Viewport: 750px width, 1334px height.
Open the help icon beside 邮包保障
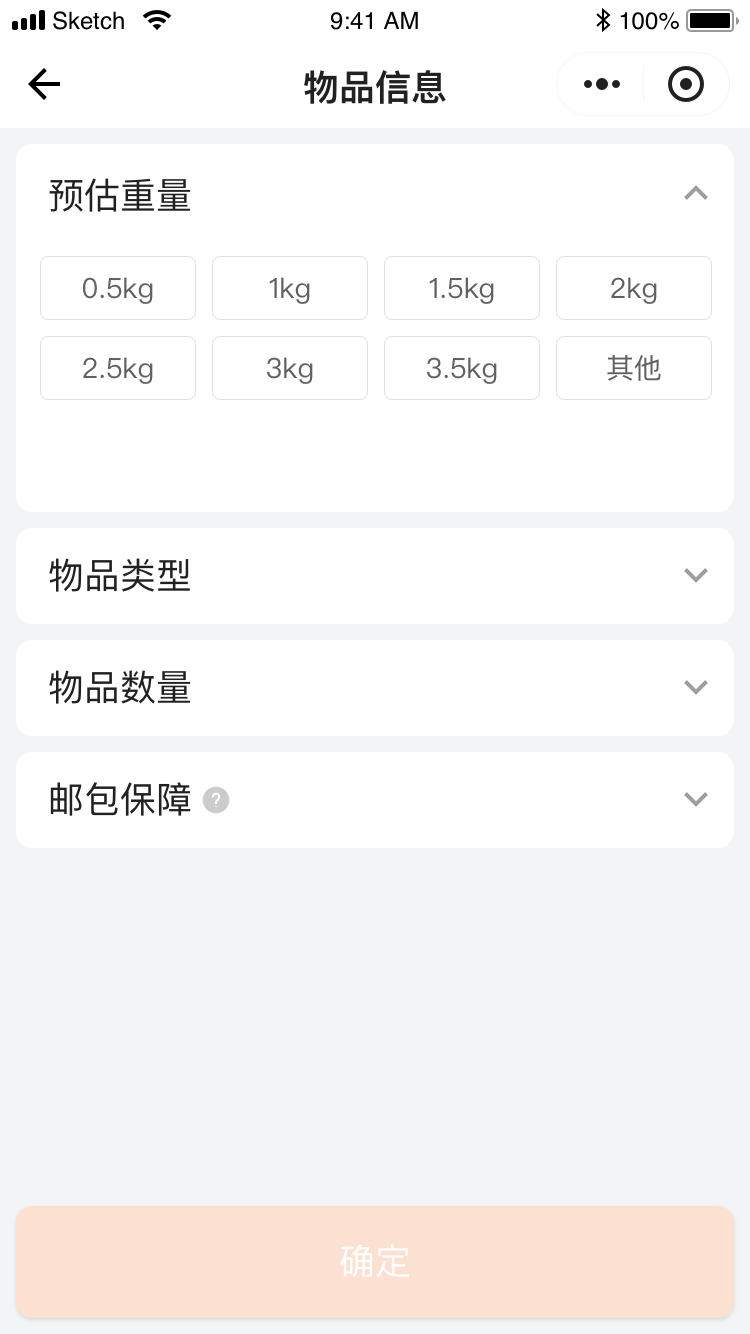click(x=216, y=800)
